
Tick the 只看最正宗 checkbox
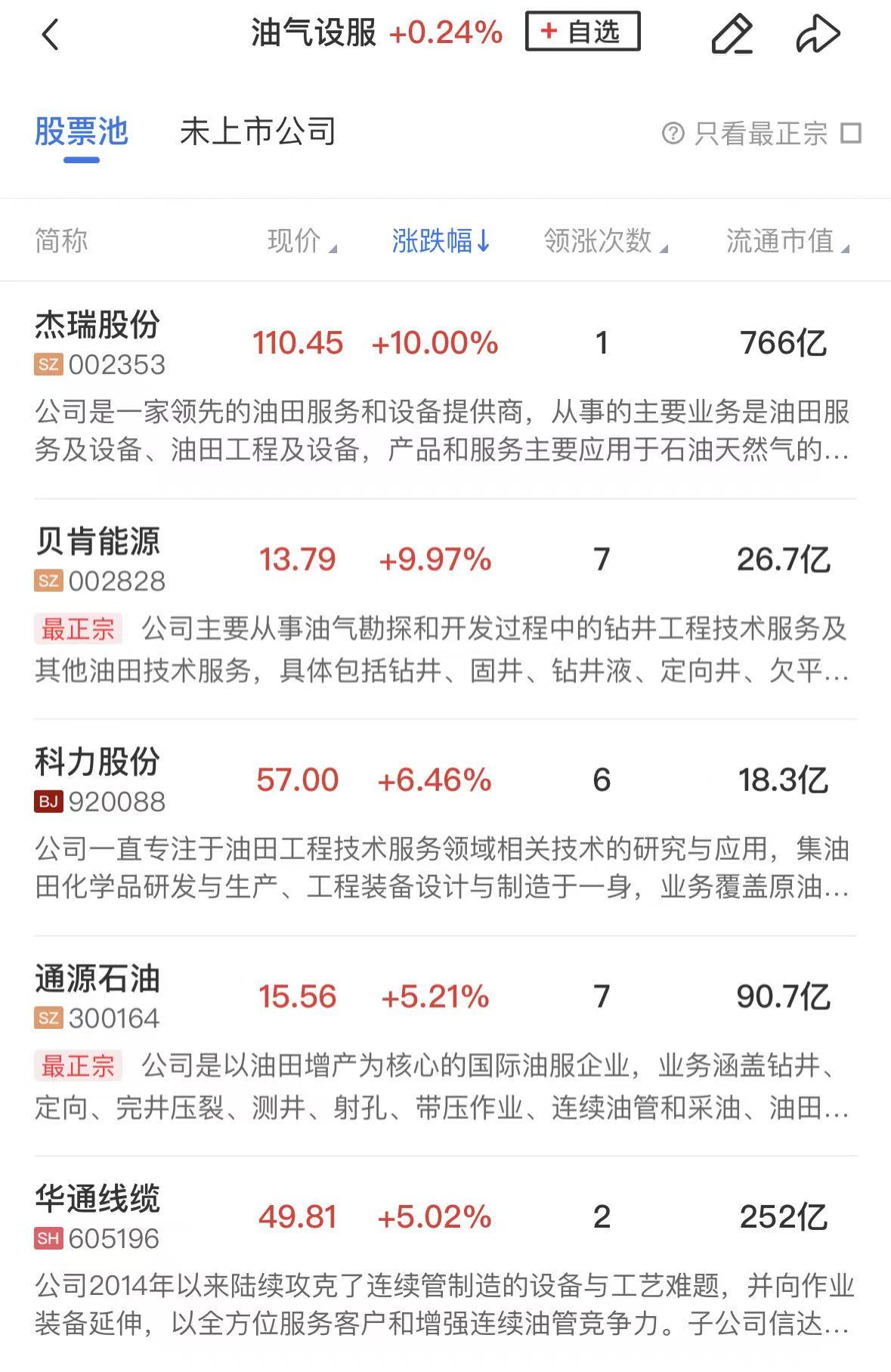(851, 134)
